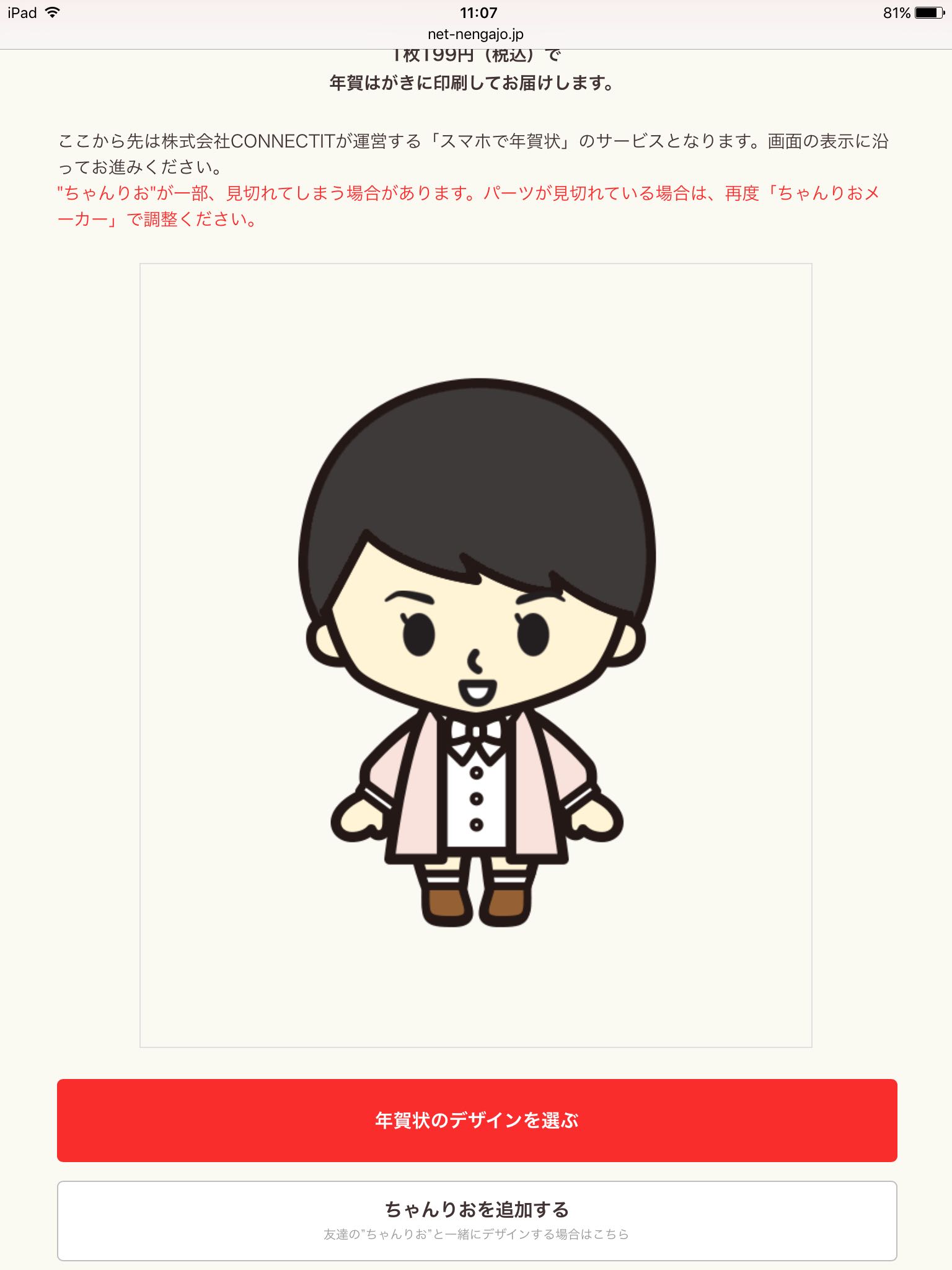The image size is (952, 1270).
Task: Tap ちゃんりおを追加する to add a character
Action: [476, 1220]
